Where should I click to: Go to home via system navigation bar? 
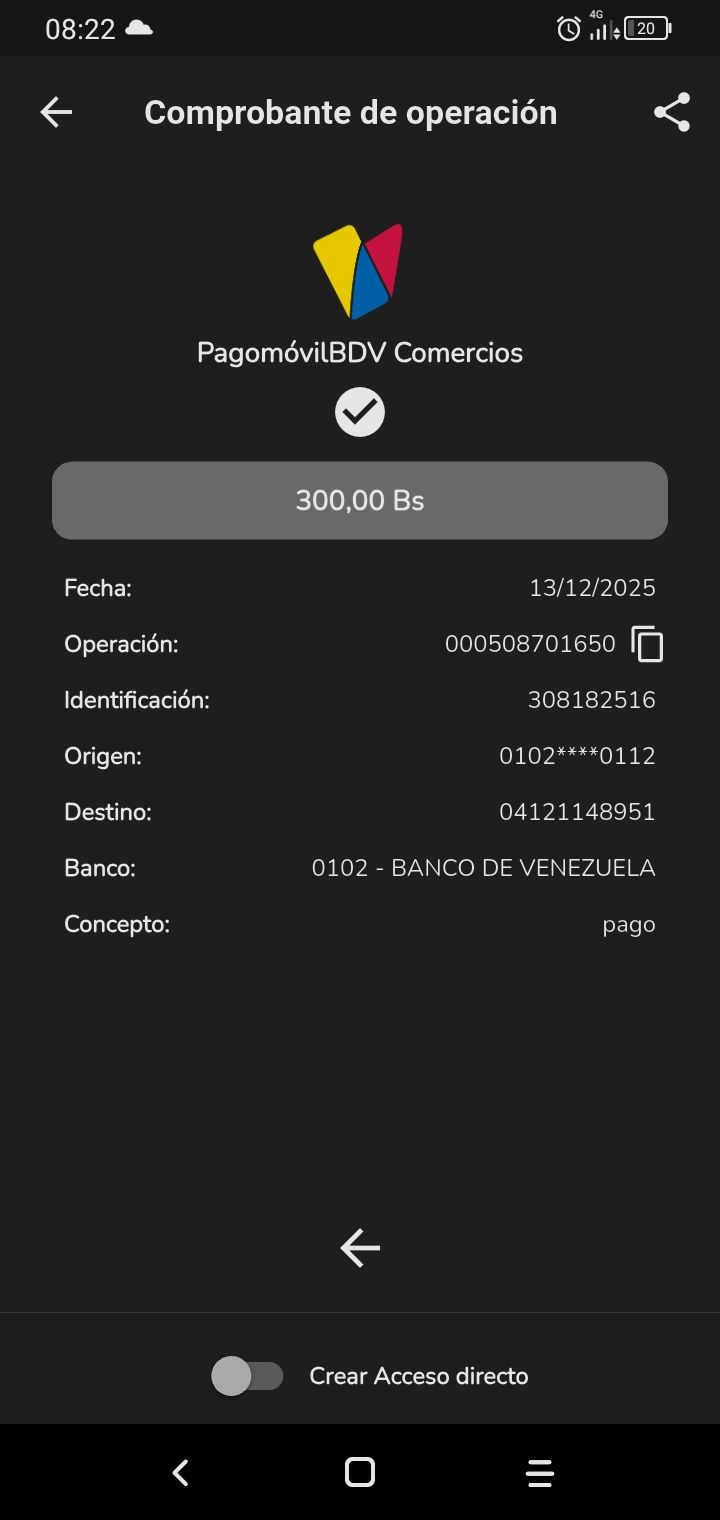click(360, 1472)
